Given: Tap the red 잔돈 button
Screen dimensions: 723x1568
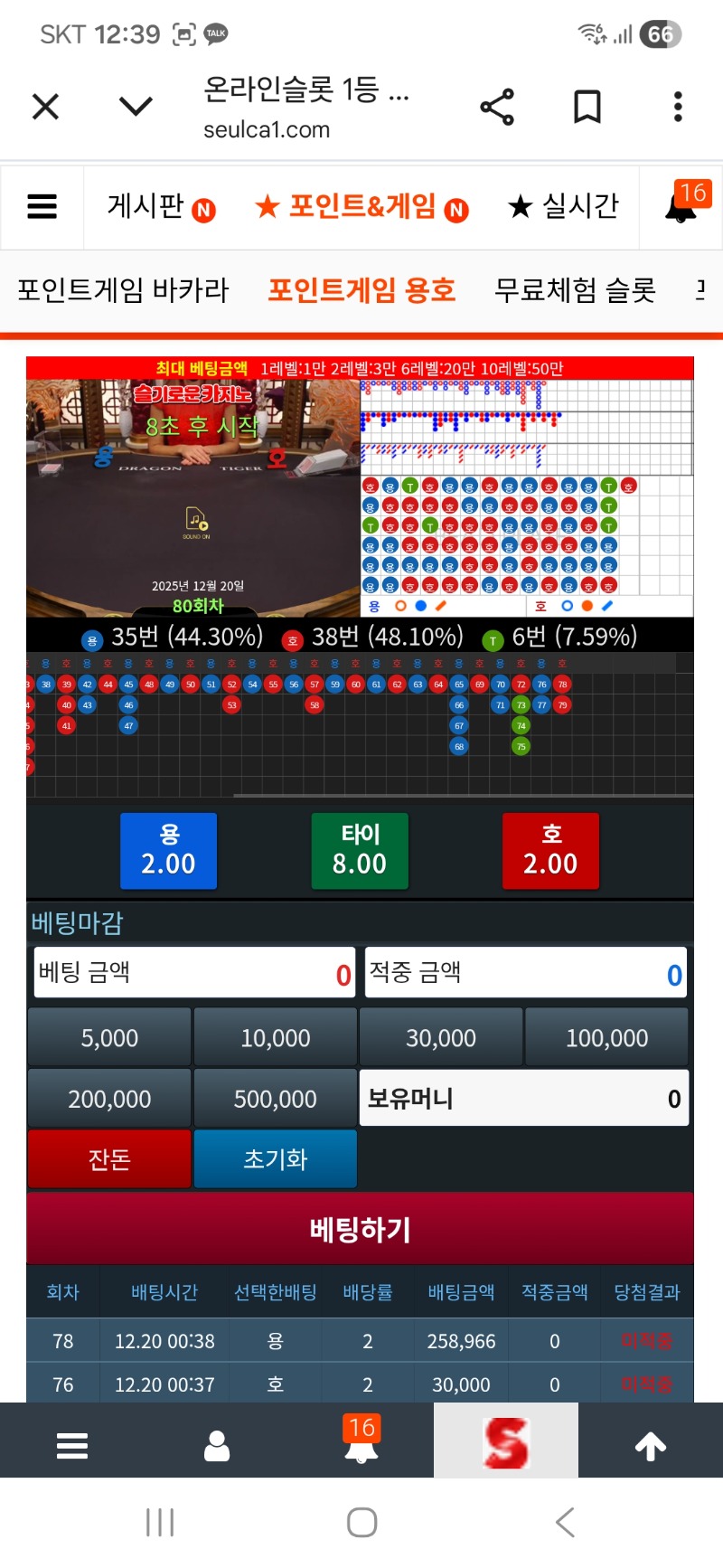Looking at the screenshot, I should pos(109,1158).
